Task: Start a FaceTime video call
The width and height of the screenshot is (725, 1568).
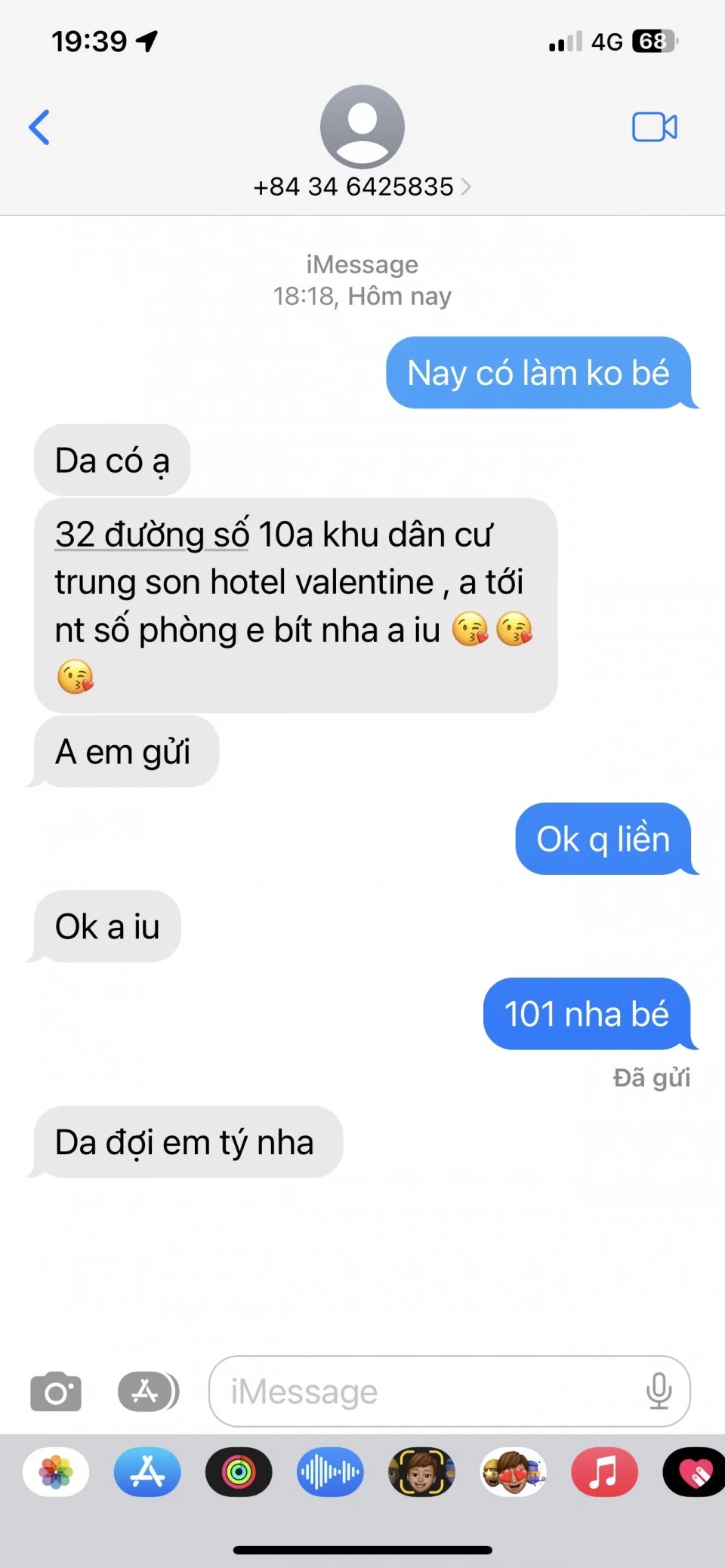Action: (x=654, y=127)
